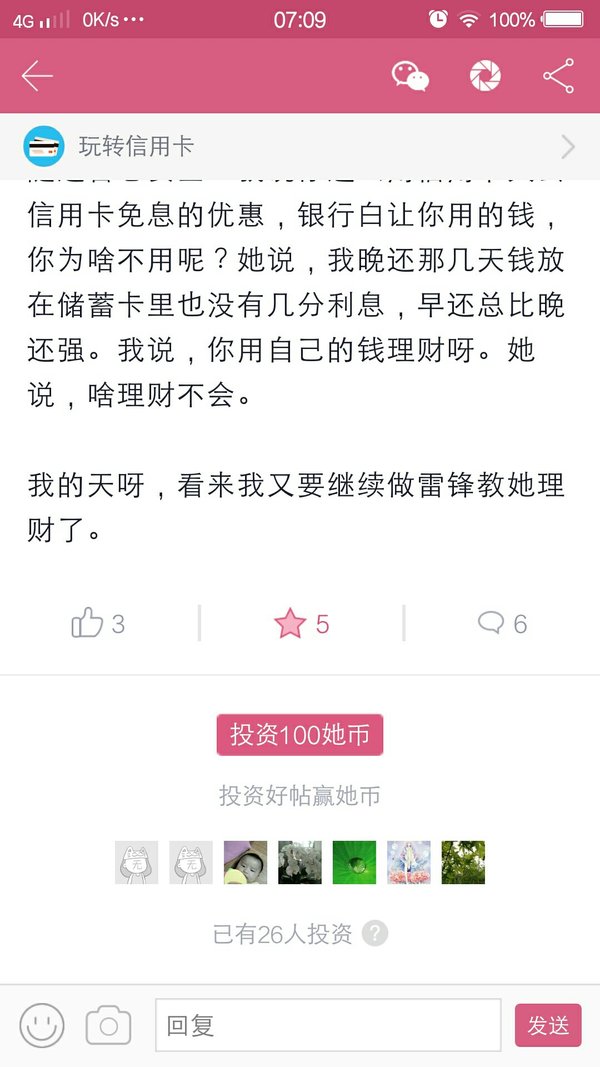The height and width of the screenshot is (1067, 600).
Task: Focus the 回复 reply input field
Action: point(328,1025)
